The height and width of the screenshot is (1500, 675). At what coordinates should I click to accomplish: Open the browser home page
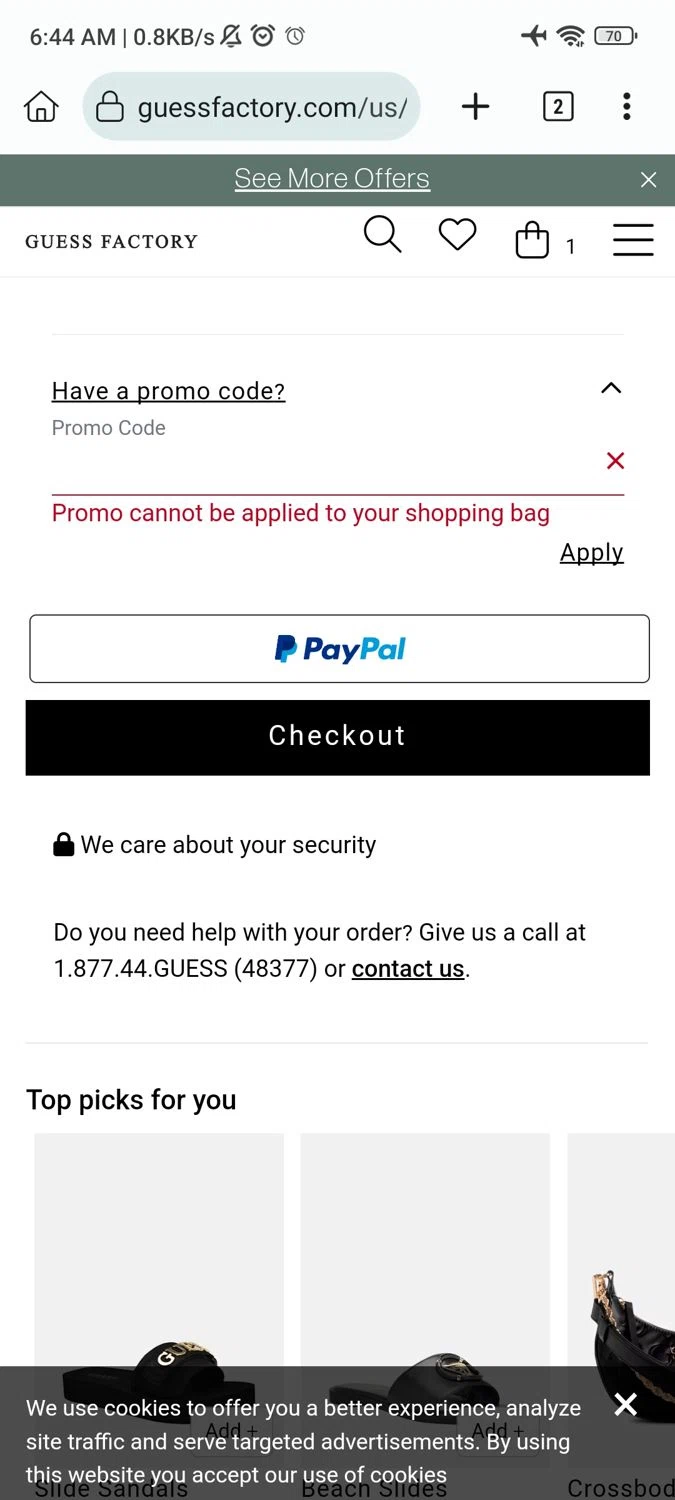pos(41,107)
